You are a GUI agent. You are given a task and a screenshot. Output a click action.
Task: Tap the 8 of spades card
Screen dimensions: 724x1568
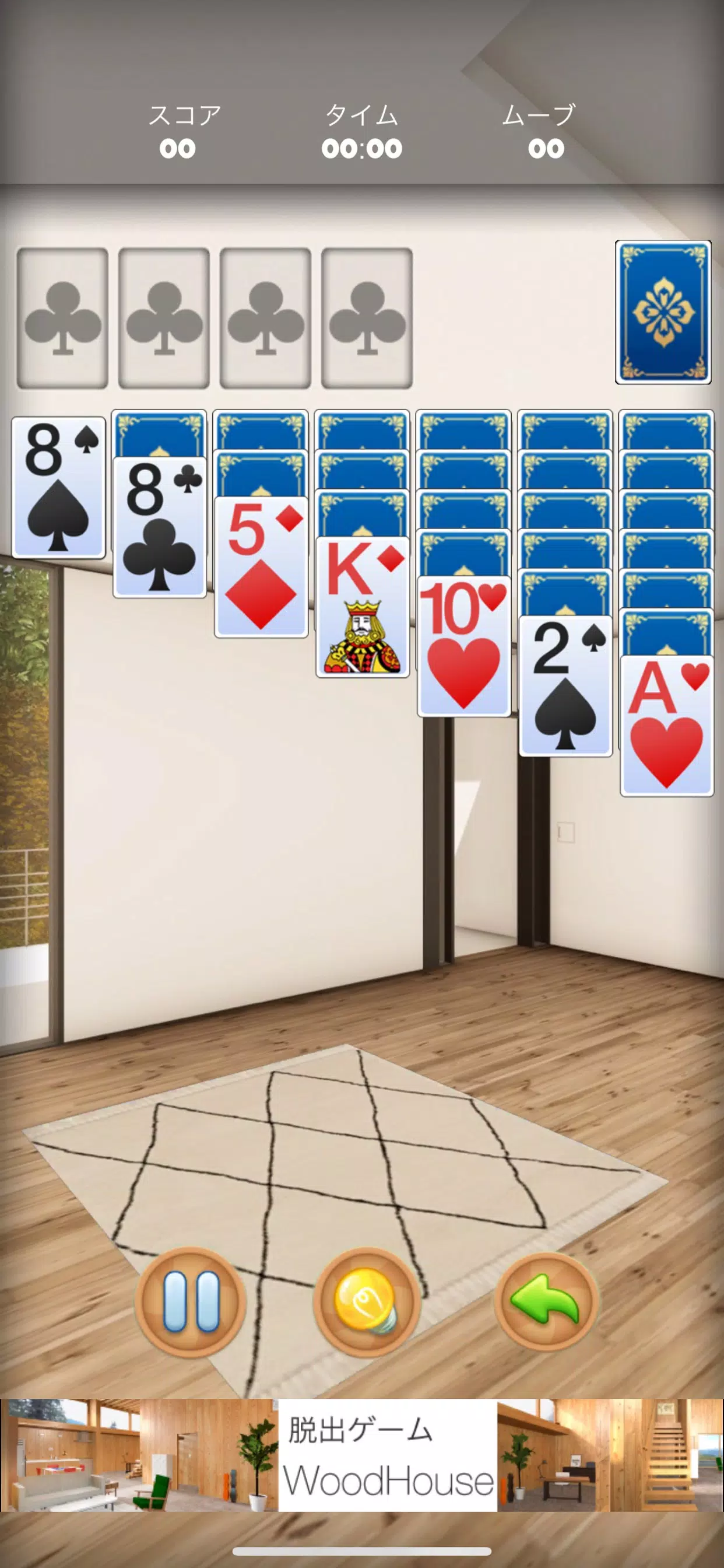pos(58,488)
